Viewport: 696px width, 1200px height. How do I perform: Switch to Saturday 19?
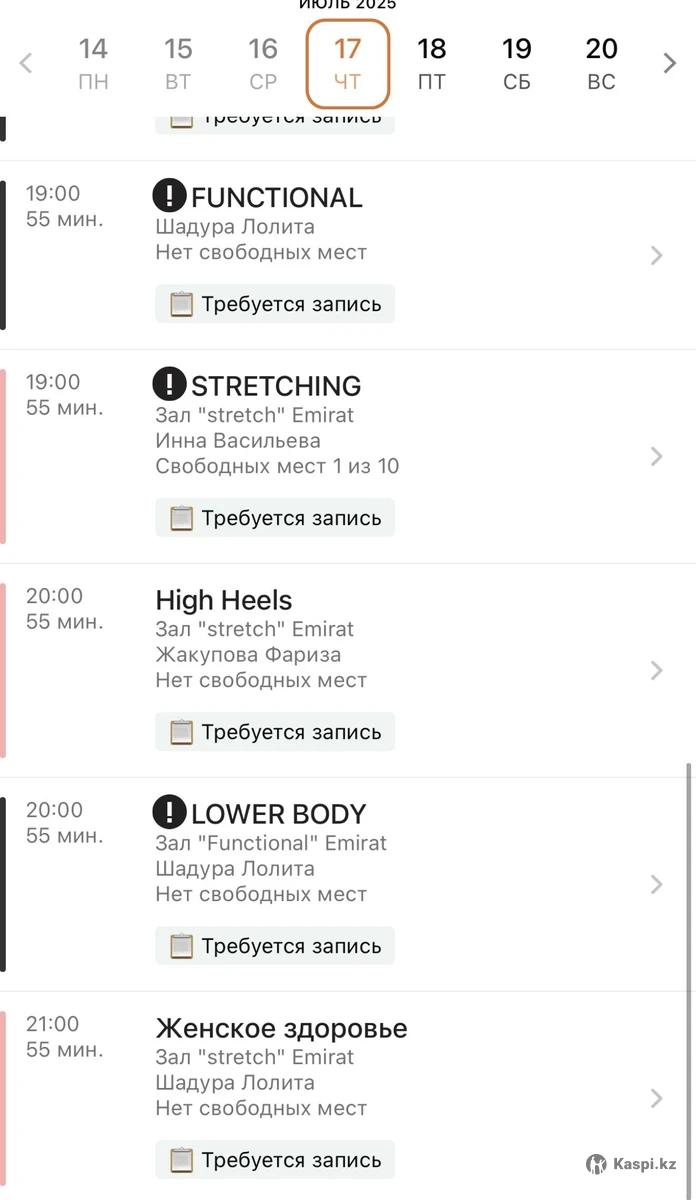click(517, 64)
